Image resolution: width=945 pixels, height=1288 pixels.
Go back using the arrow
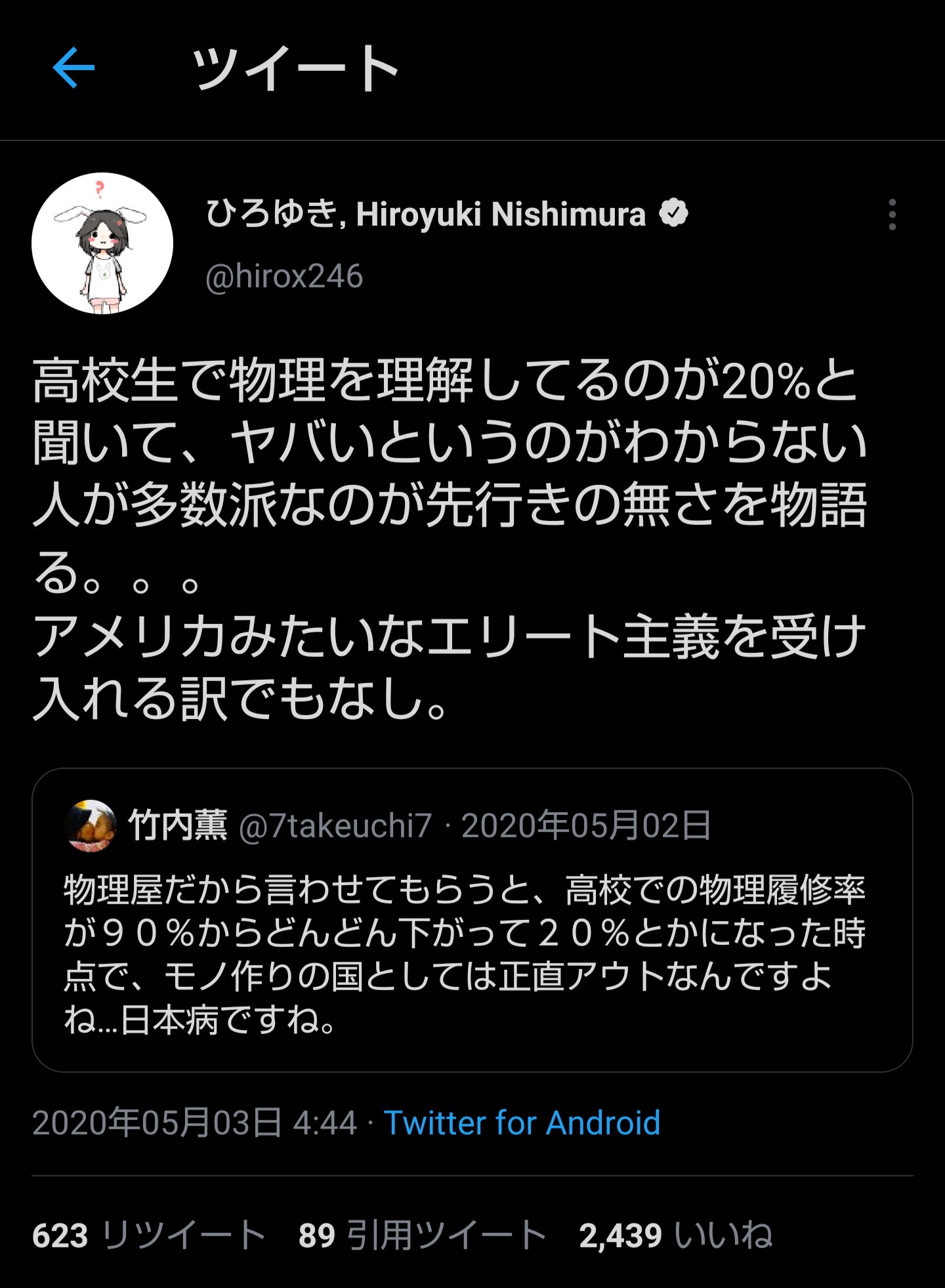73,68
